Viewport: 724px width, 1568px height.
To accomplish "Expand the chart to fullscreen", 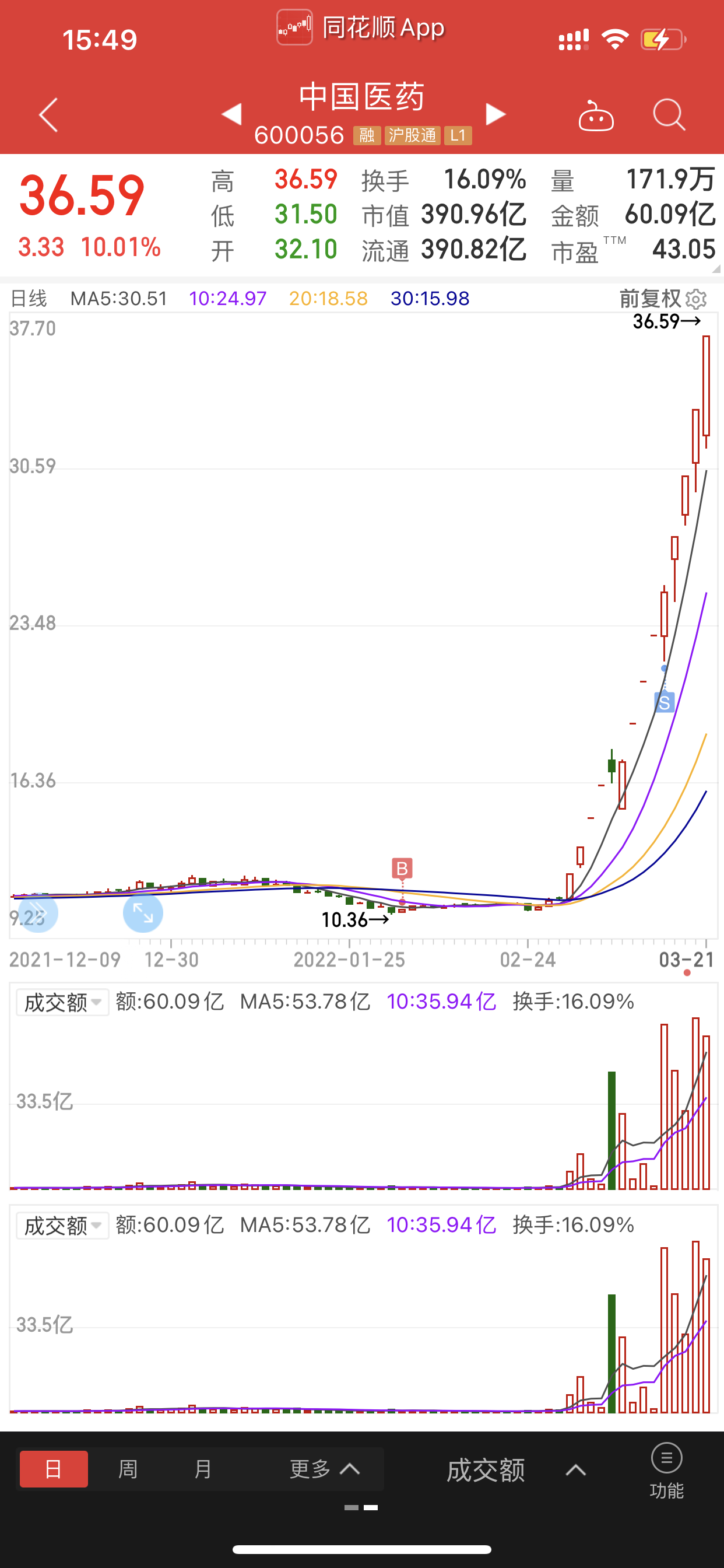I will [143, 913].
